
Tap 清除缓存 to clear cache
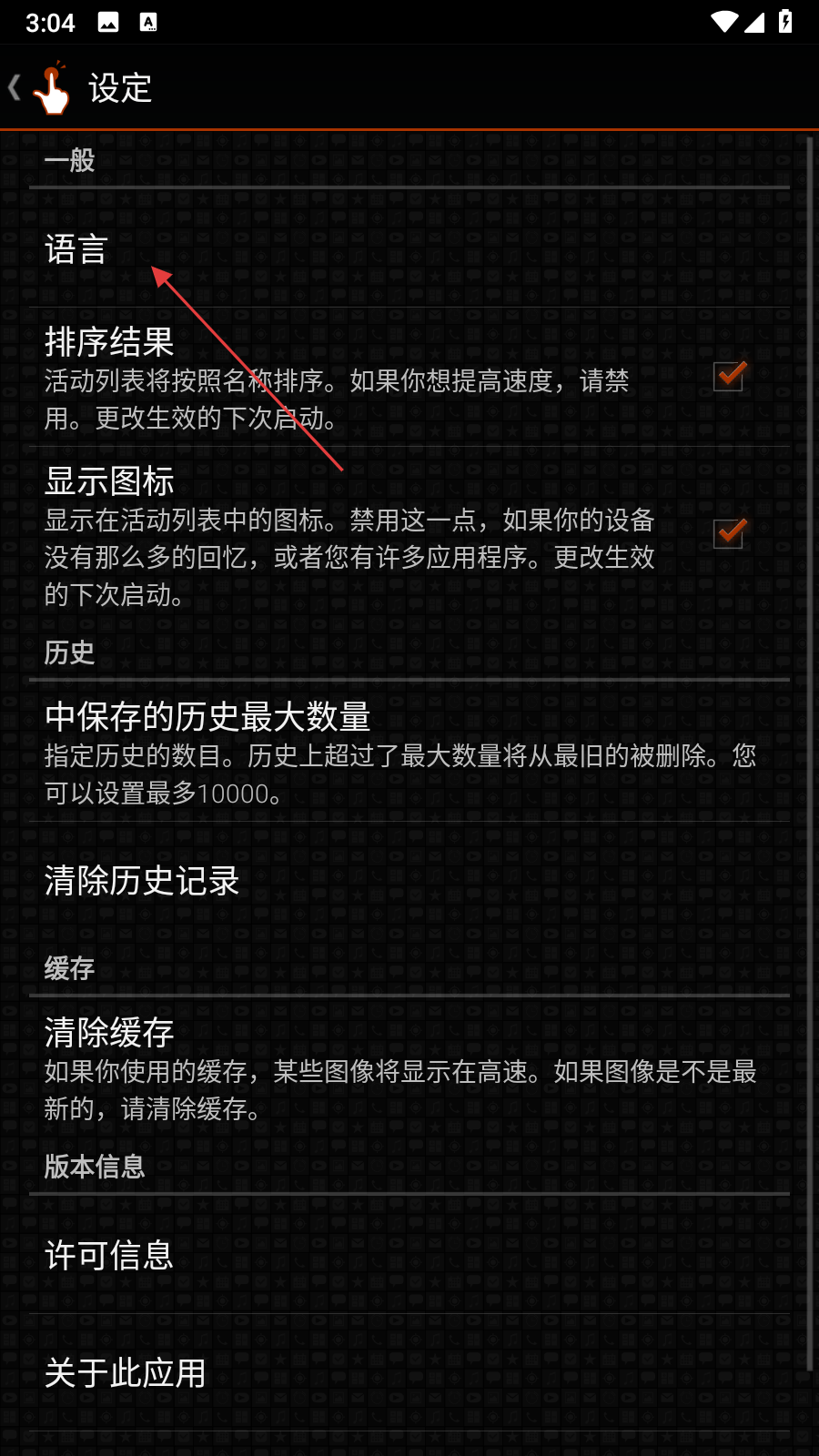[400, 1067]
